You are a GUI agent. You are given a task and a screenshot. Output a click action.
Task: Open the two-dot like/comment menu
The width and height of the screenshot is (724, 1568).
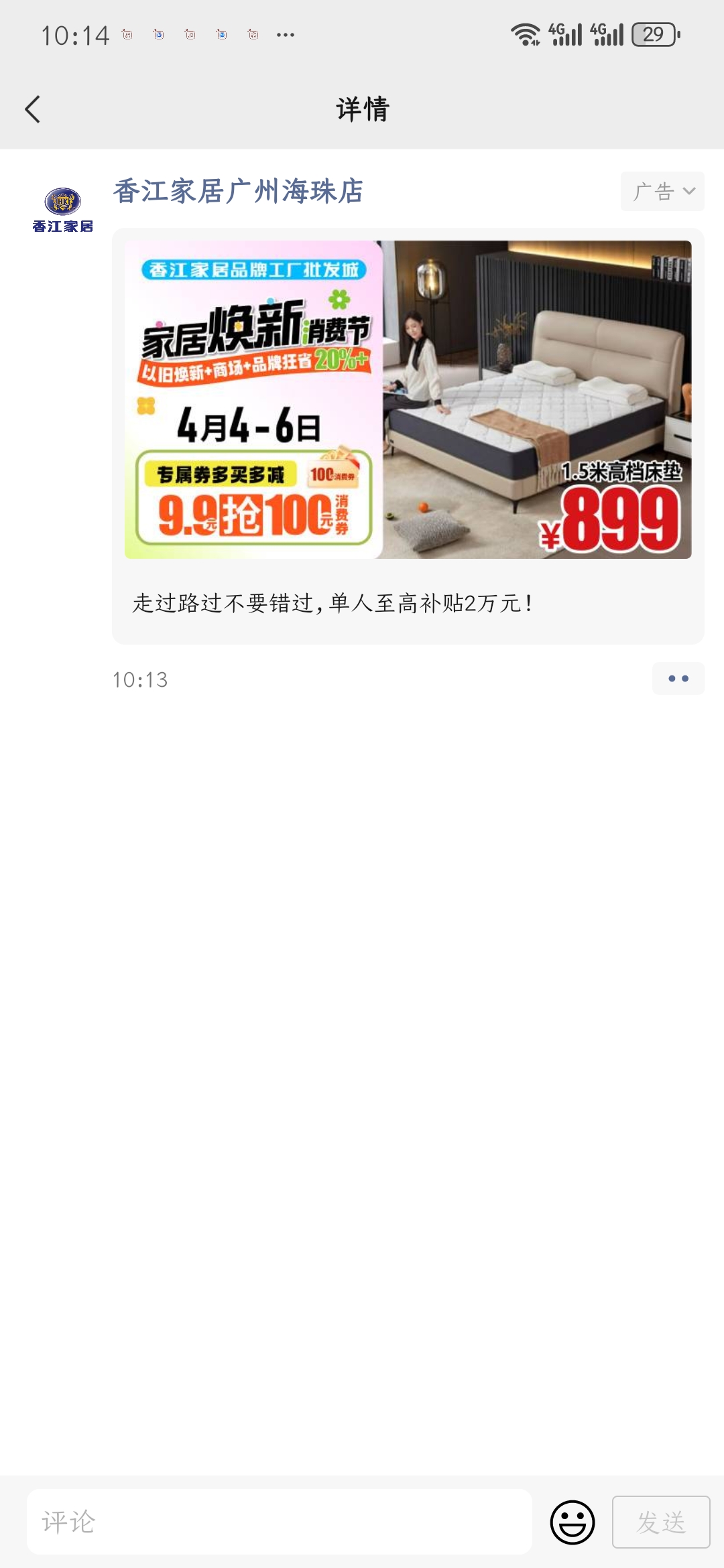point(678,679)
